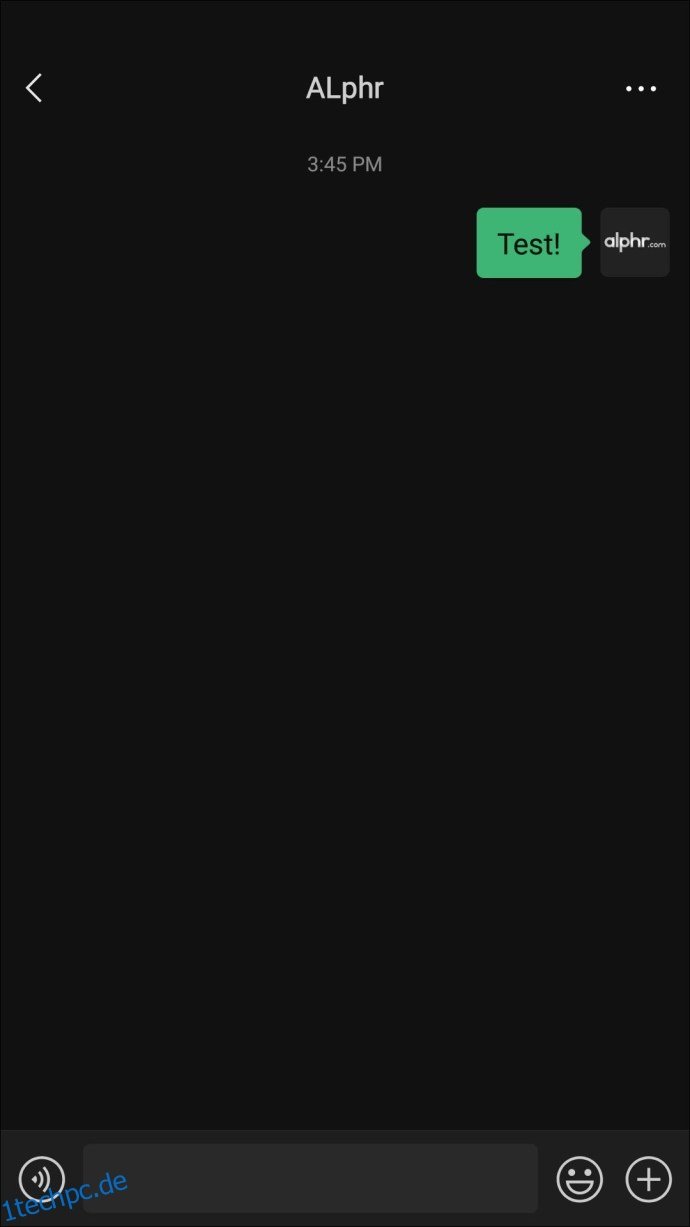
Task: Tap the alphr.com profile avatar
Action: (x=634, y=242)
